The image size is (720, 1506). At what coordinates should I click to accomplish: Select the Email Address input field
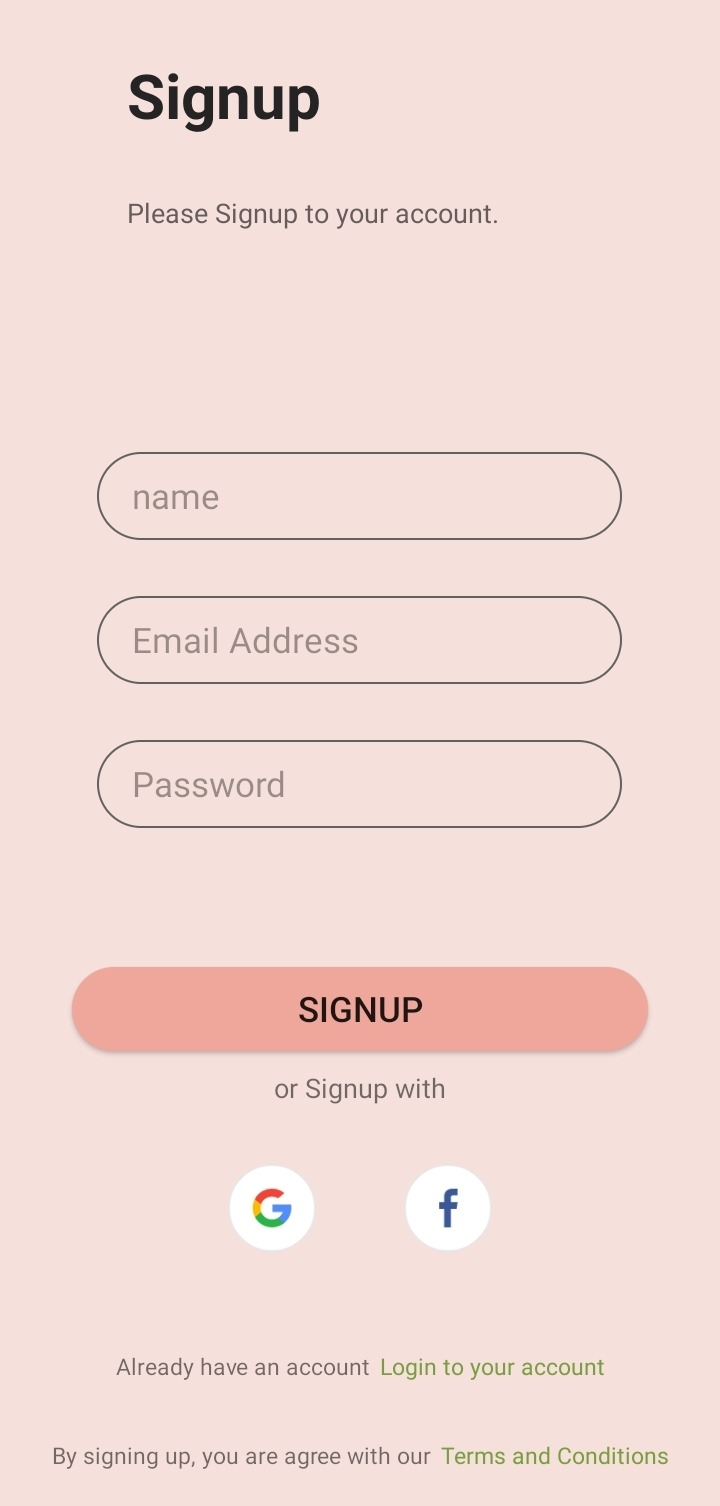point(359,640)
